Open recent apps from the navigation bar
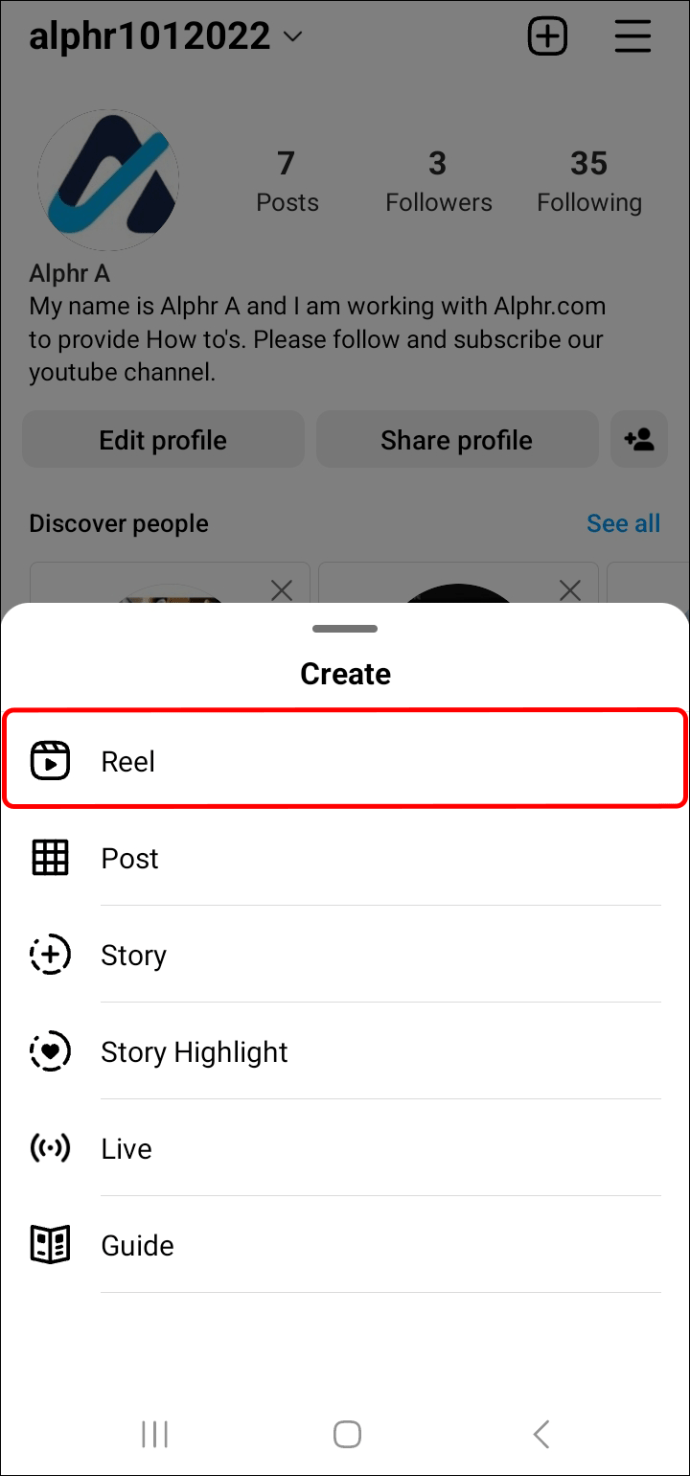The height and width of the screenshot is (1476, 690). tap(154, 1434)
